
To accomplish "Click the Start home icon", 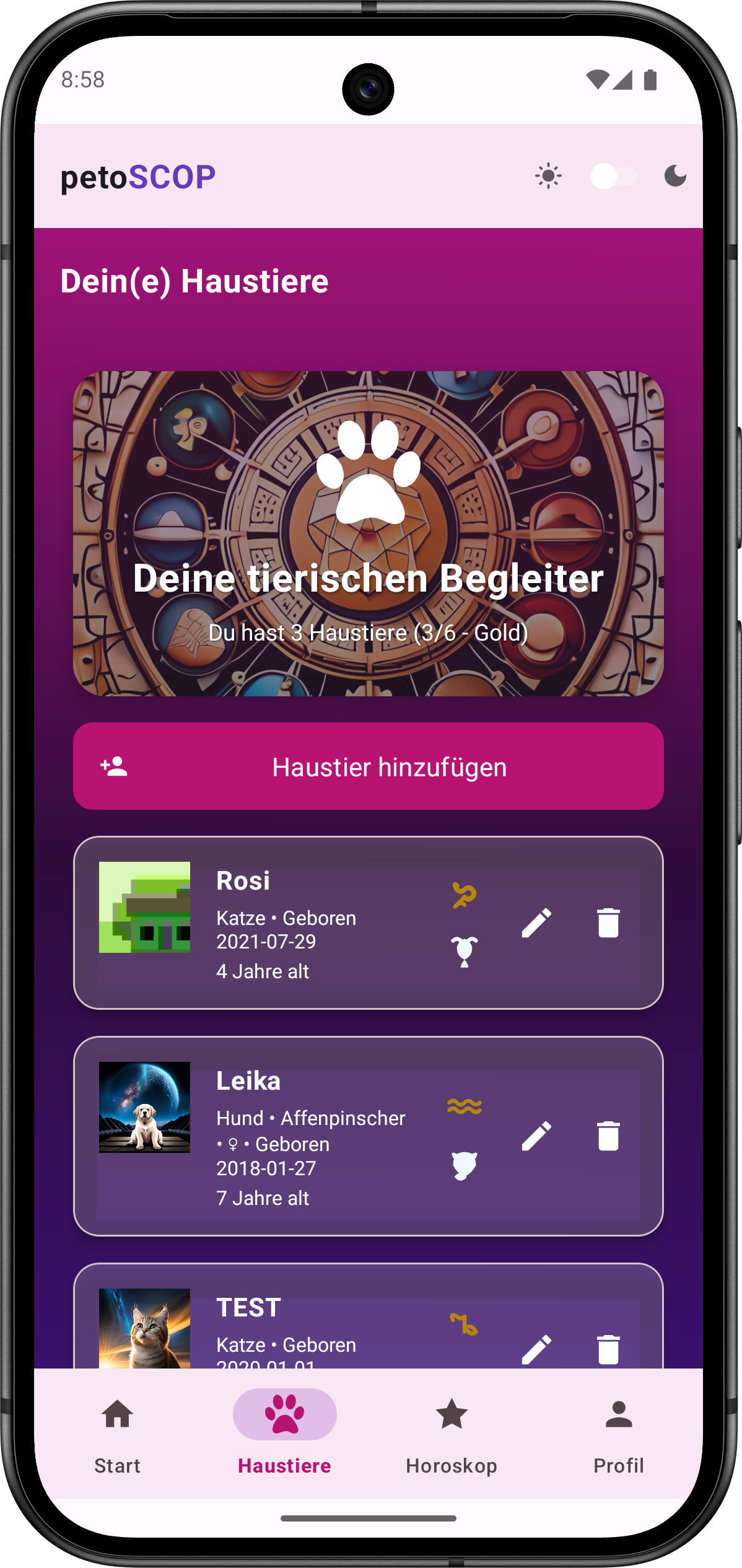I will coord(117,1414).
